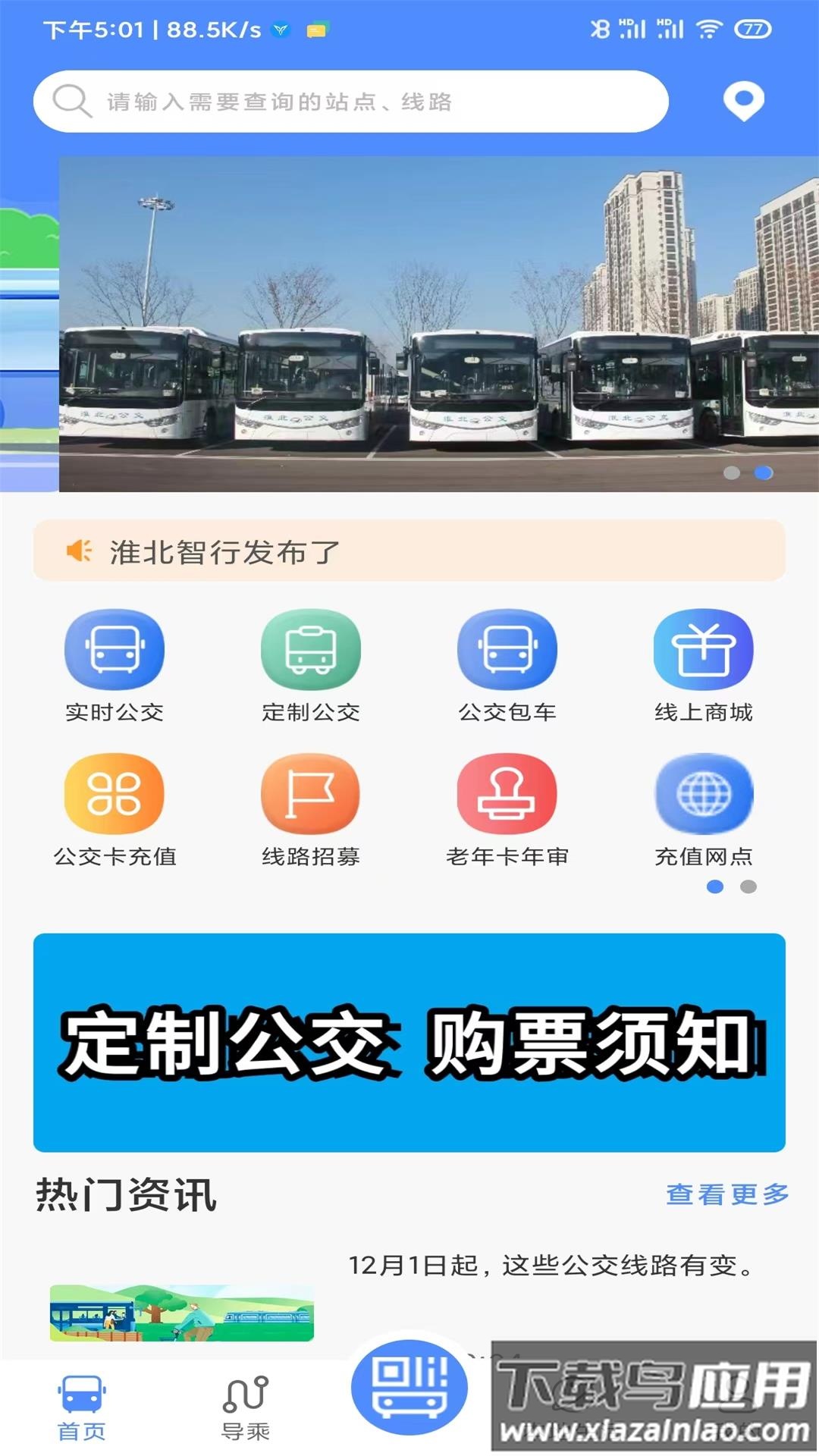Open 定制公交 custom bus
This screenshot has width=819, height=1456.
(x=311, y=665)
